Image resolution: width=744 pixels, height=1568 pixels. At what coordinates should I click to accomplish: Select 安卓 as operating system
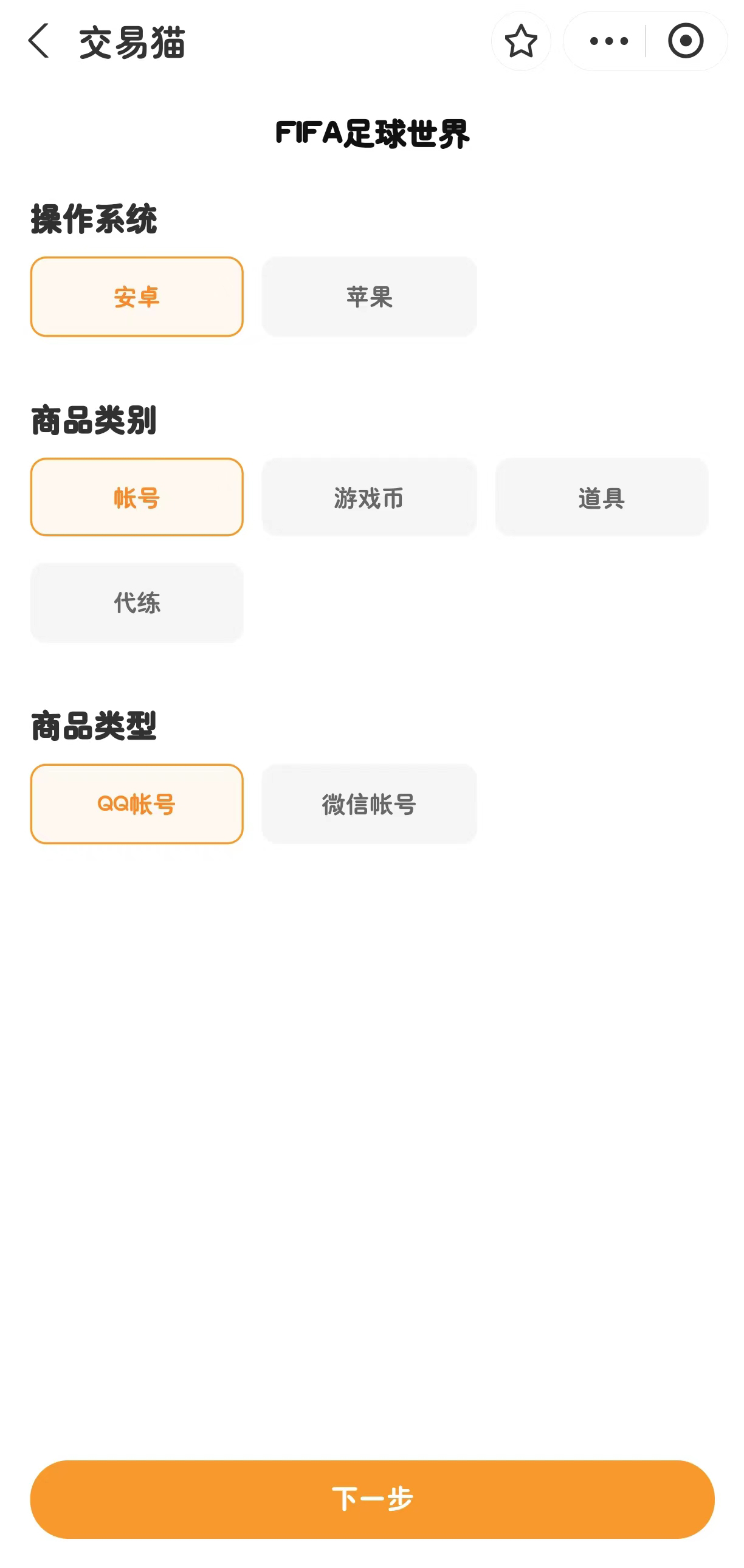pyautogui.click(x=136, y=297)
